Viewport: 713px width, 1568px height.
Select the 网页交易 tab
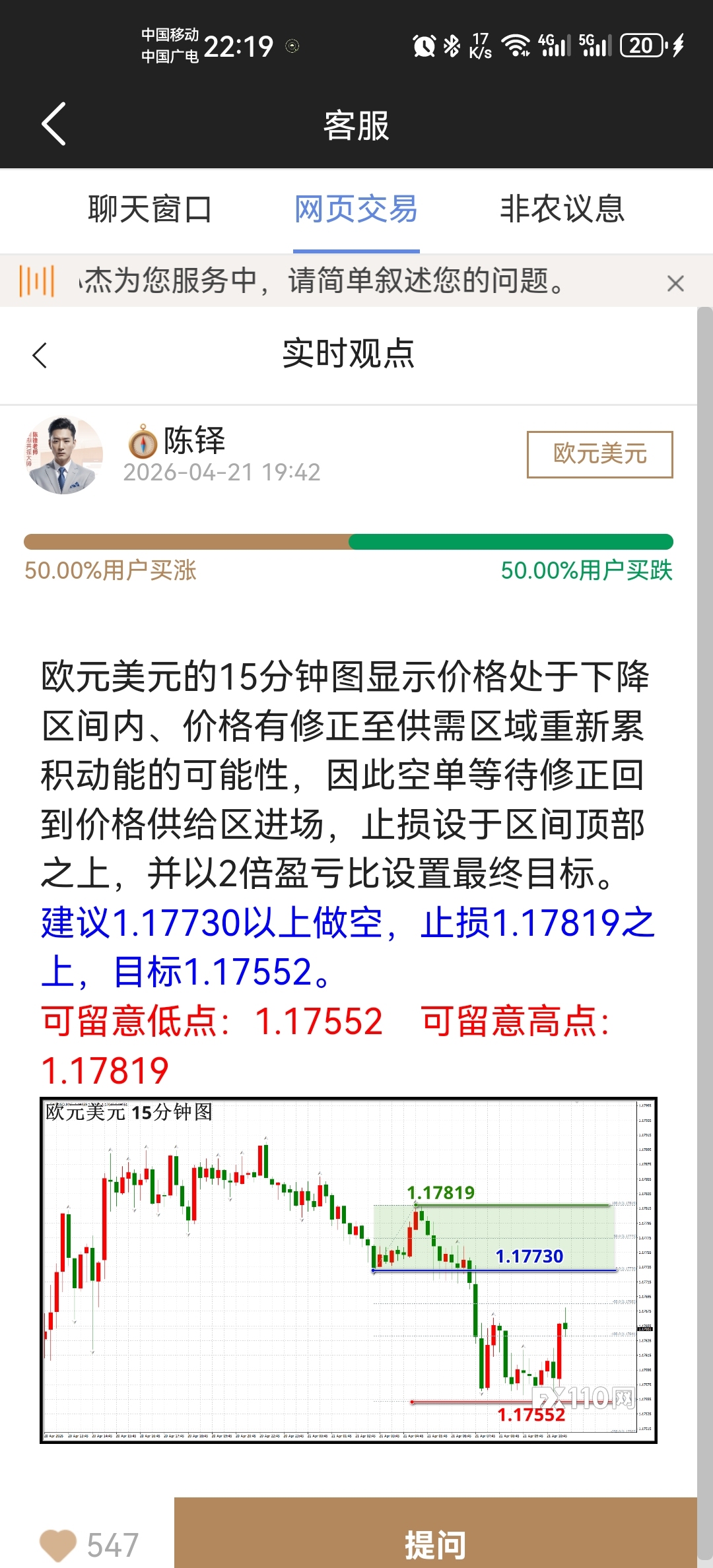(x=356, y=210)
